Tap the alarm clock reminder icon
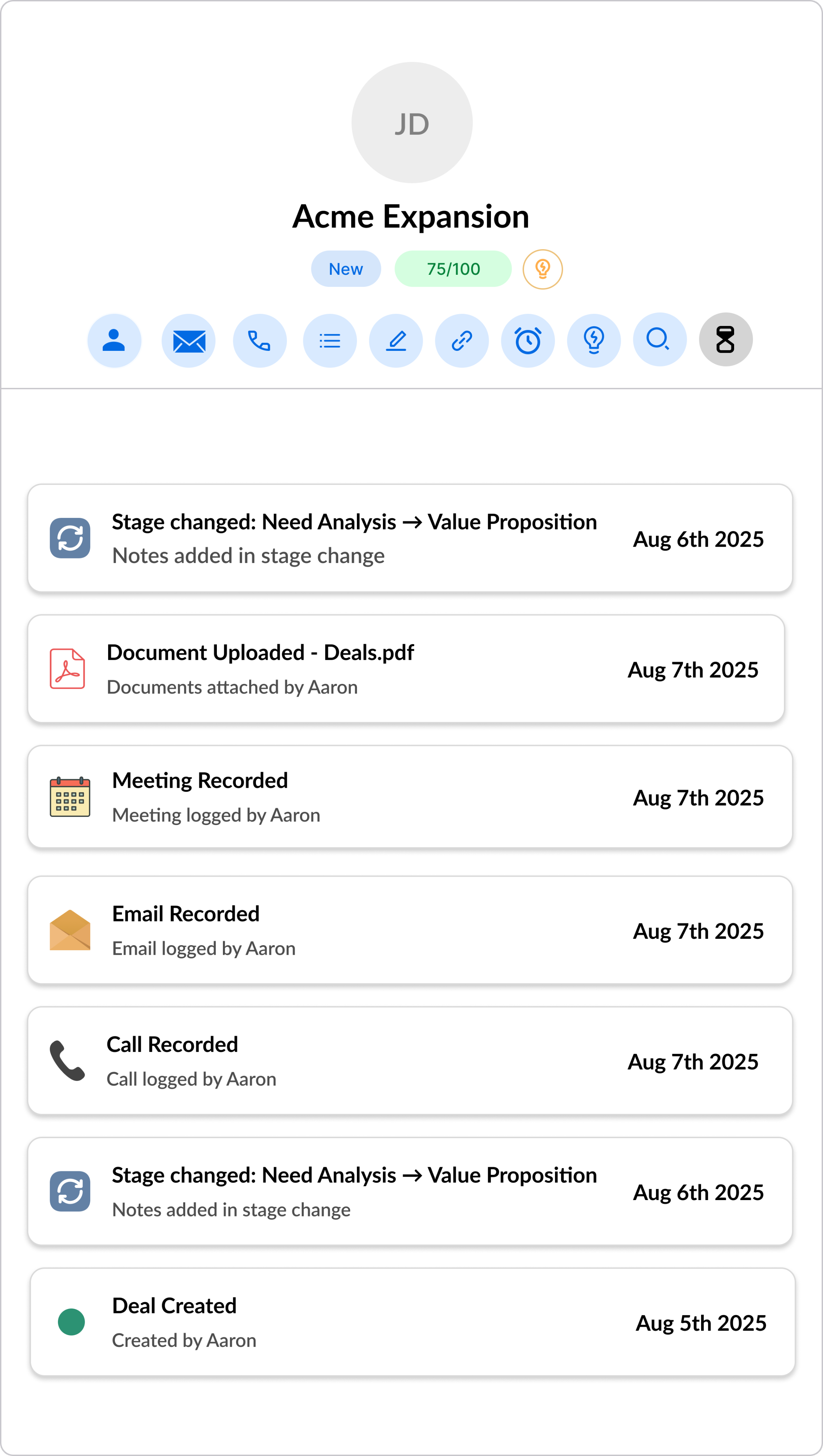Viewport: 823px width, 1456px height. [x=527, y=341]
